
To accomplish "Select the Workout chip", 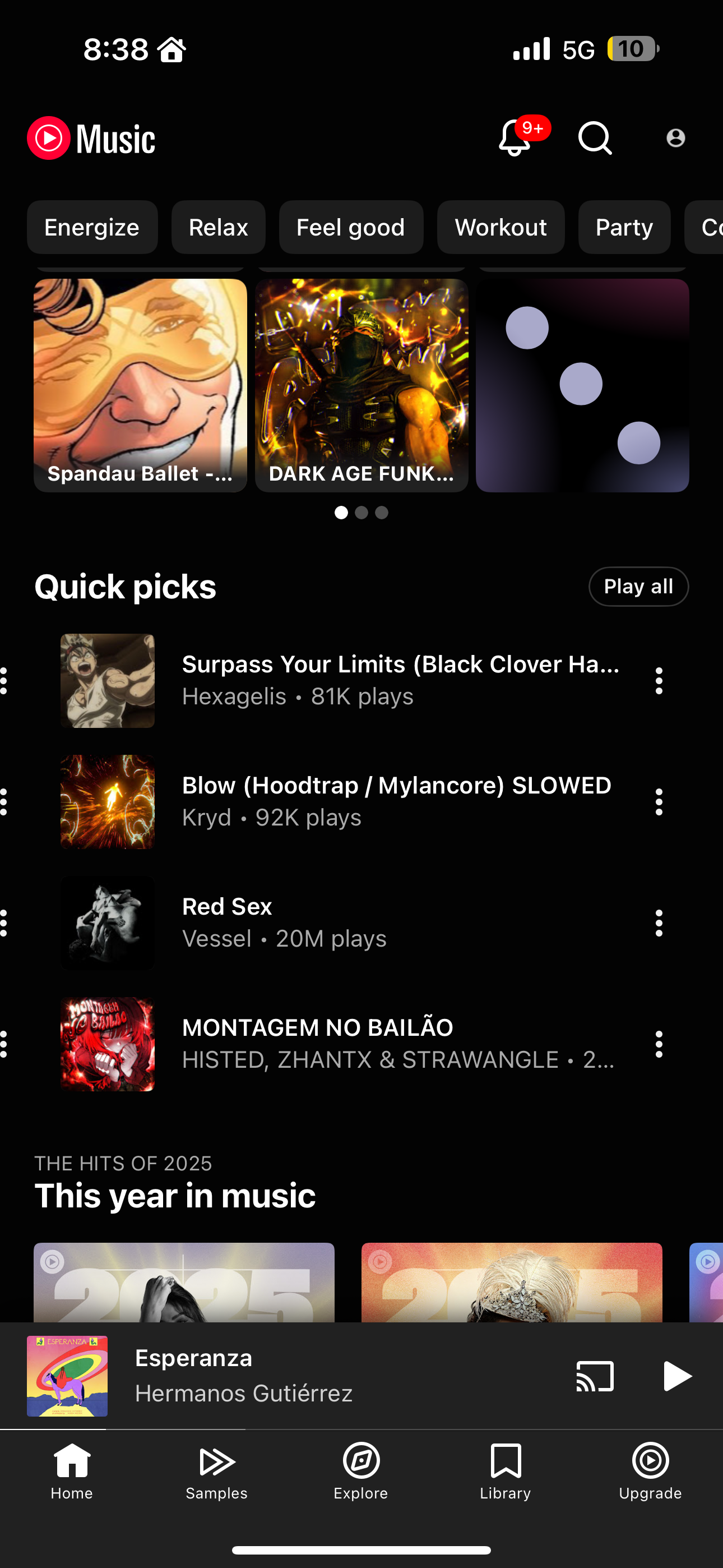I will click(x=500, y=227).
